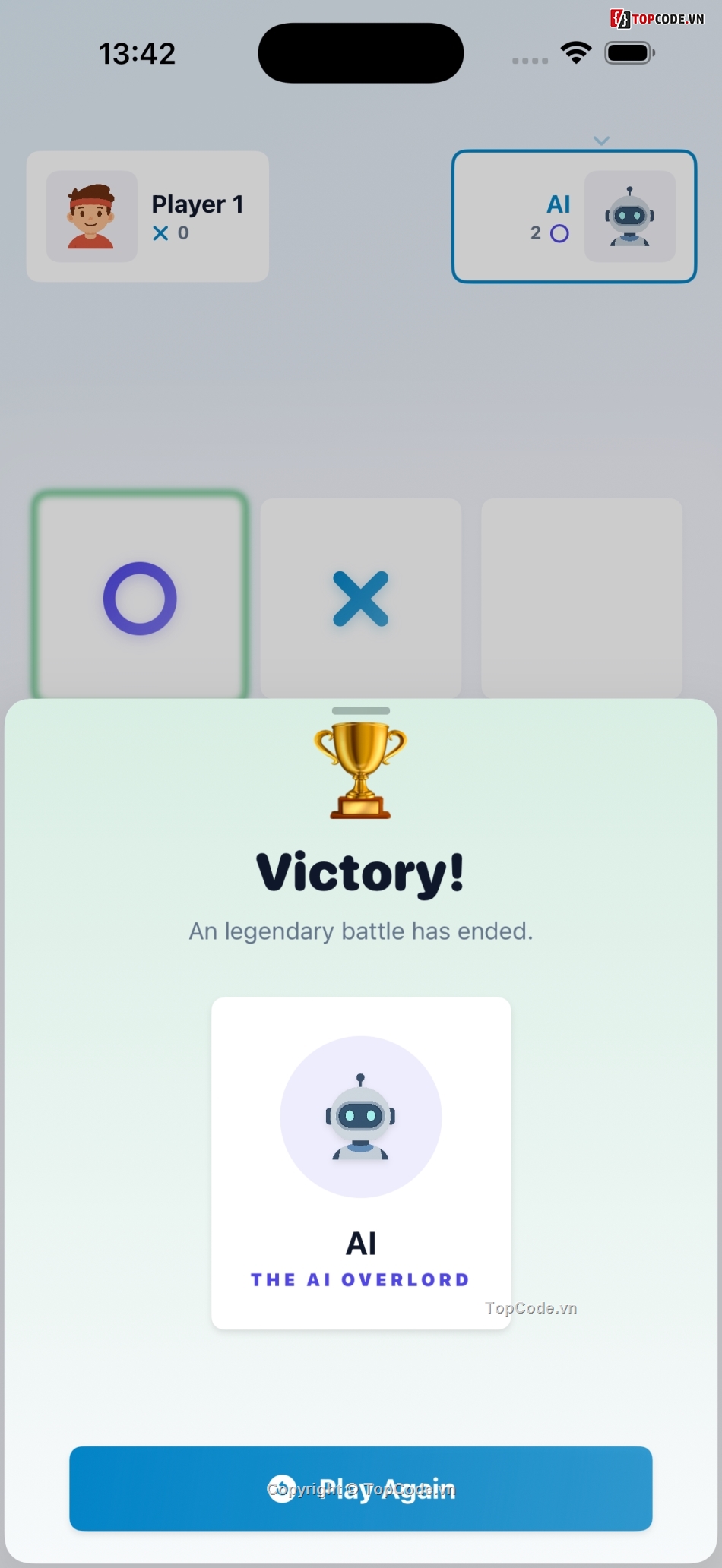Tap the Play Again button

(x=360, y=1487)
